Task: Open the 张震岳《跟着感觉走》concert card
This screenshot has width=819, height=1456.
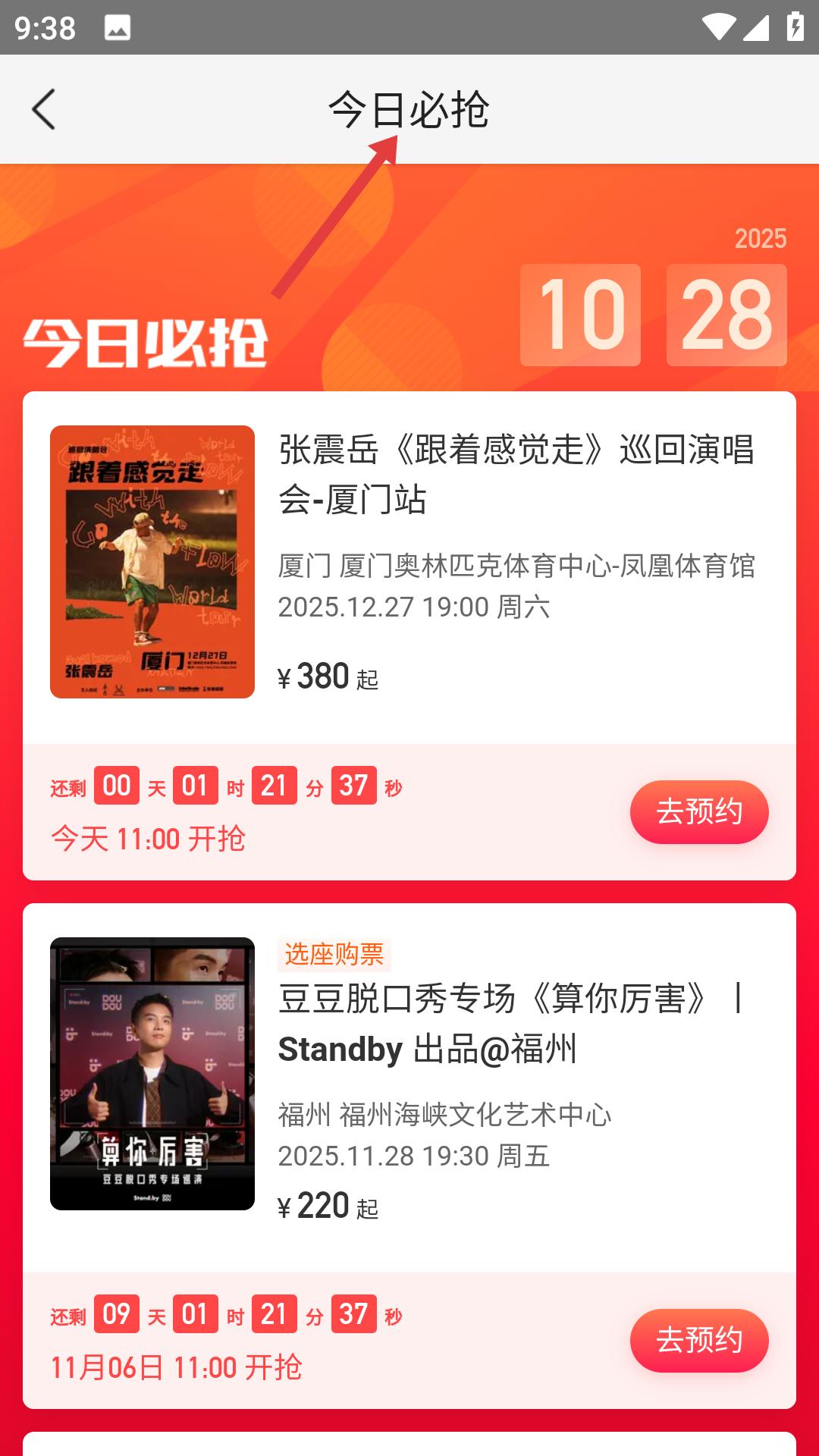Action: [516, 474]
